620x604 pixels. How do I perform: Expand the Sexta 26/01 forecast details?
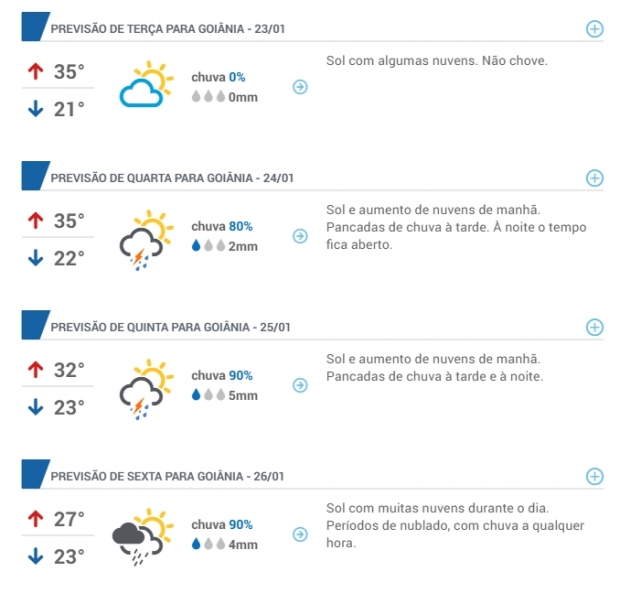(x=594, y=476)
